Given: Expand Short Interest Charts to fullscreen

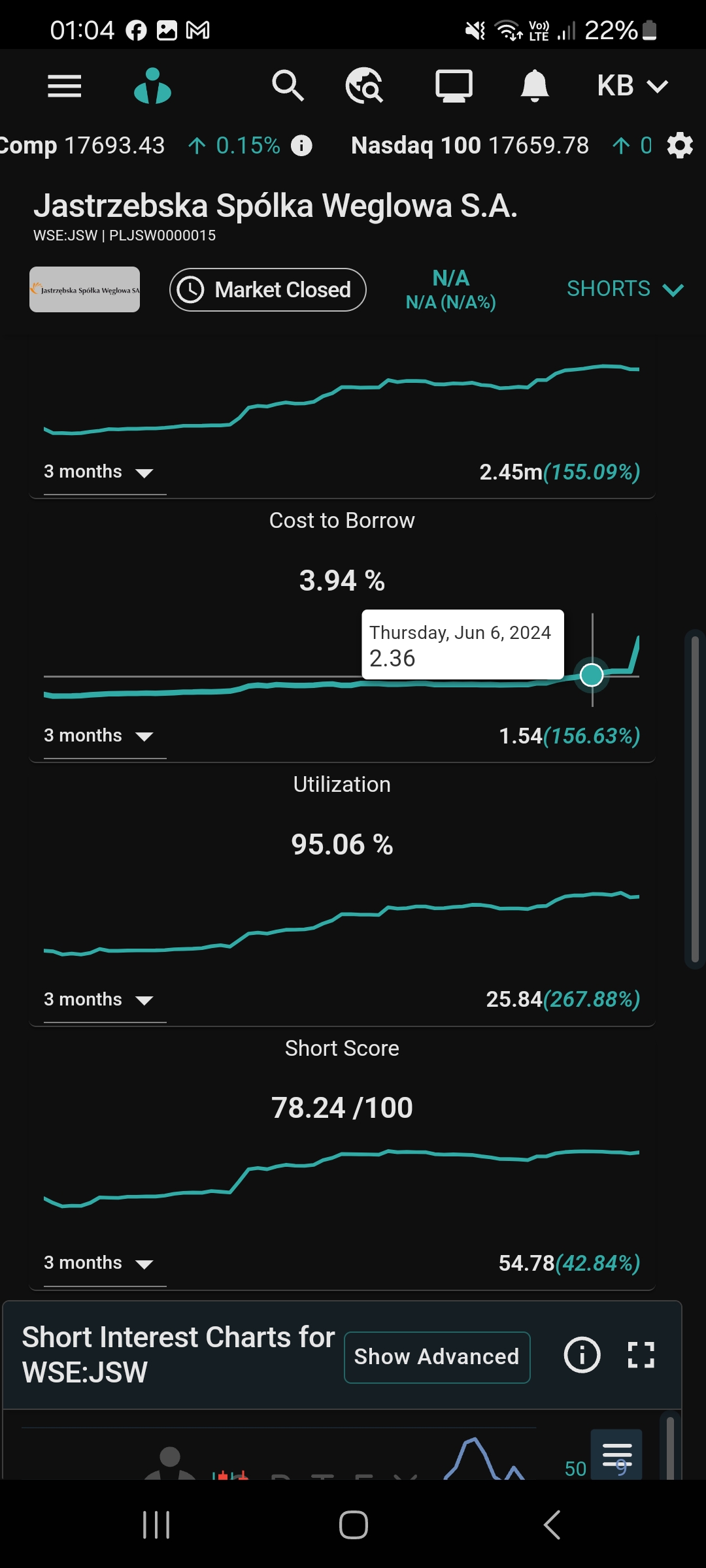Looking at the screenshot, I should click(x=641, y=1355).
